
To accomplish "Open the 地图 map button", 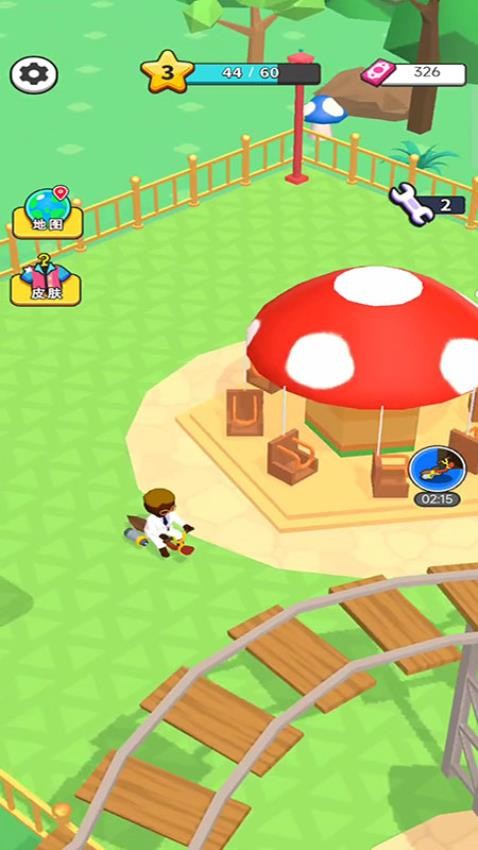I will pyautogui.click(x=47, y=213).
